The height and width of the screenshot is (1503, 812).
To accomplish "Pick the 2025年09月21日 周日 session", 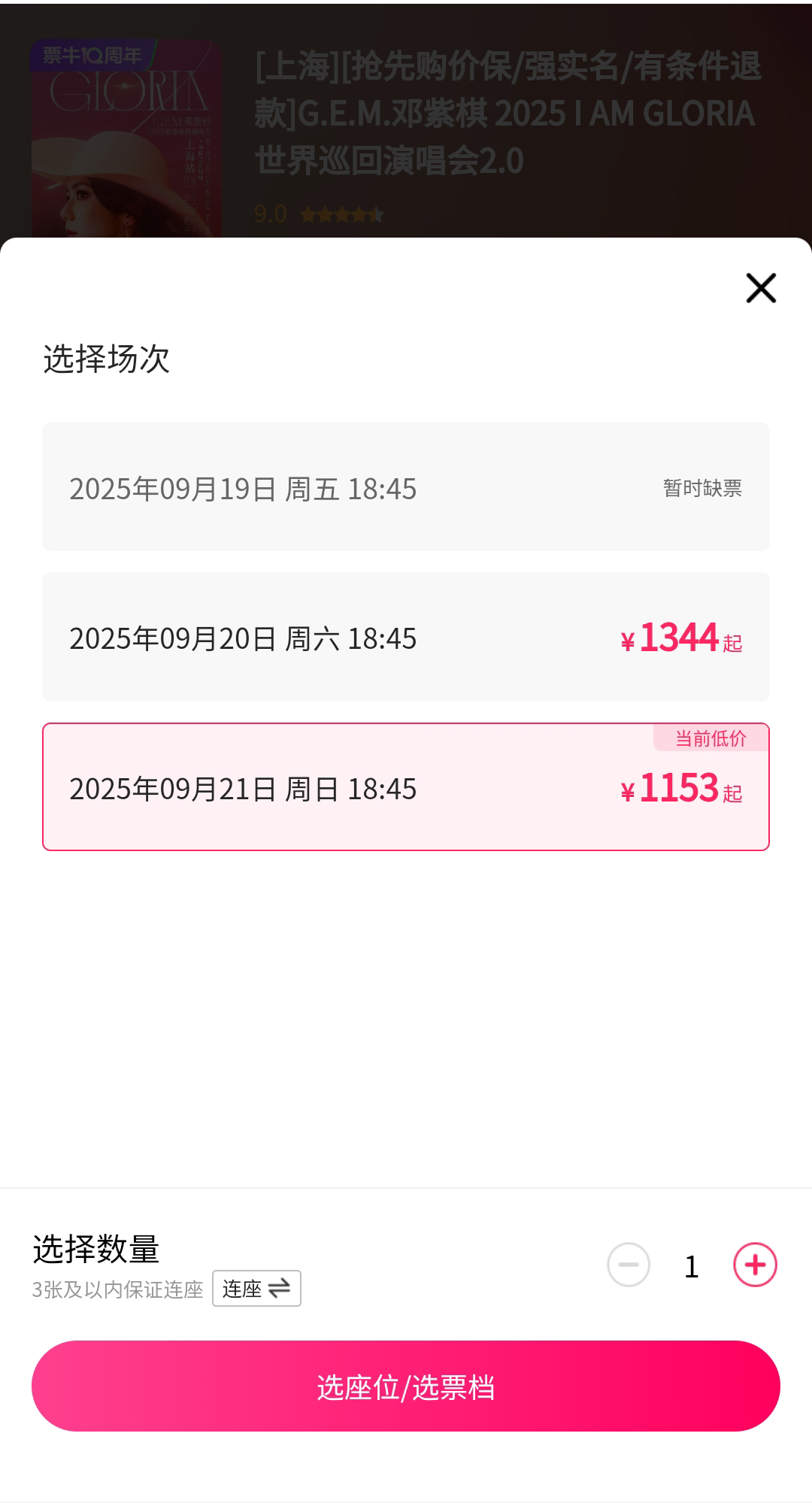I will 405,787.
